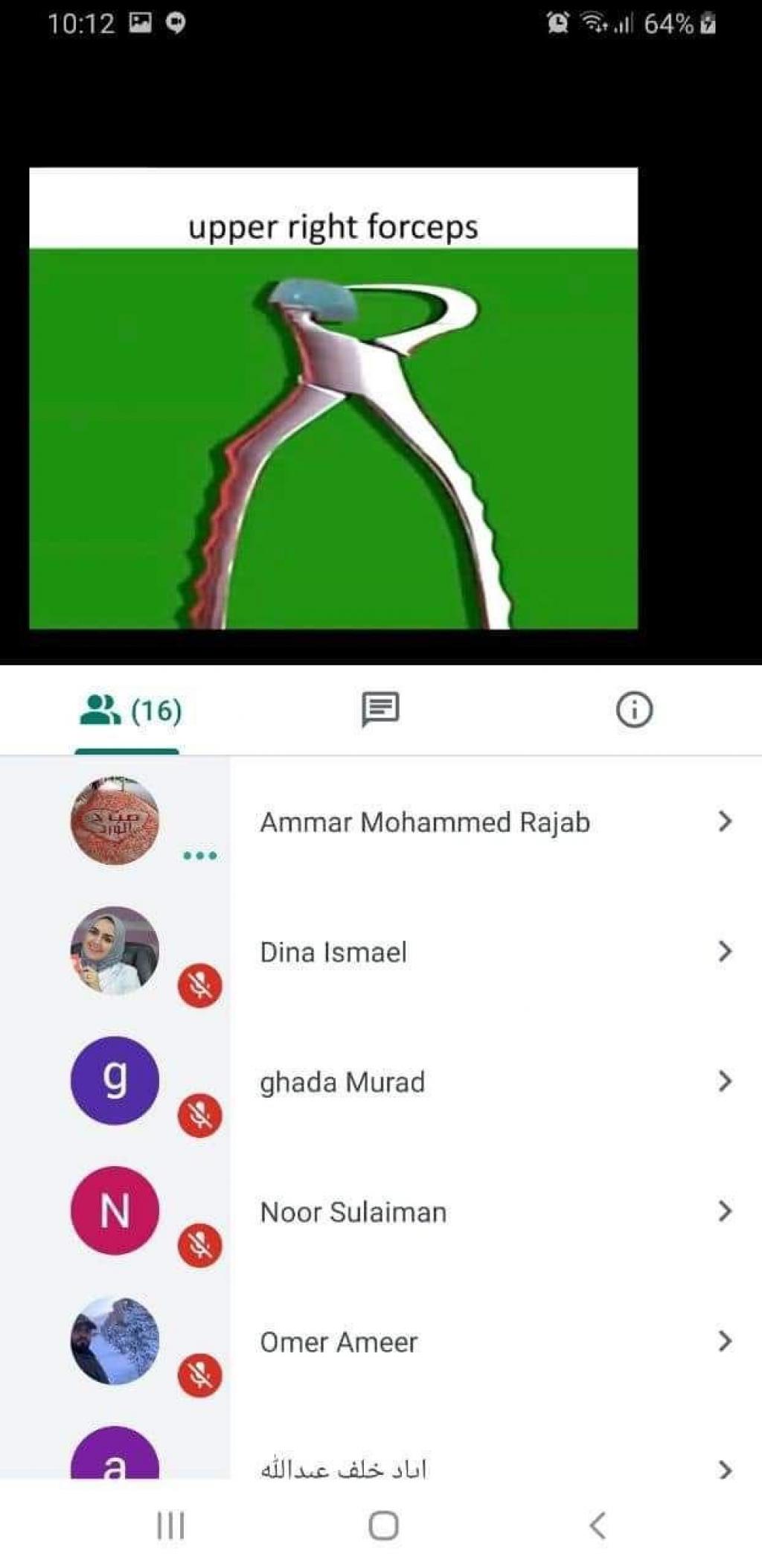Show recent apps
Viewport: 762px width, 1568px height.
coord(170,1525)
